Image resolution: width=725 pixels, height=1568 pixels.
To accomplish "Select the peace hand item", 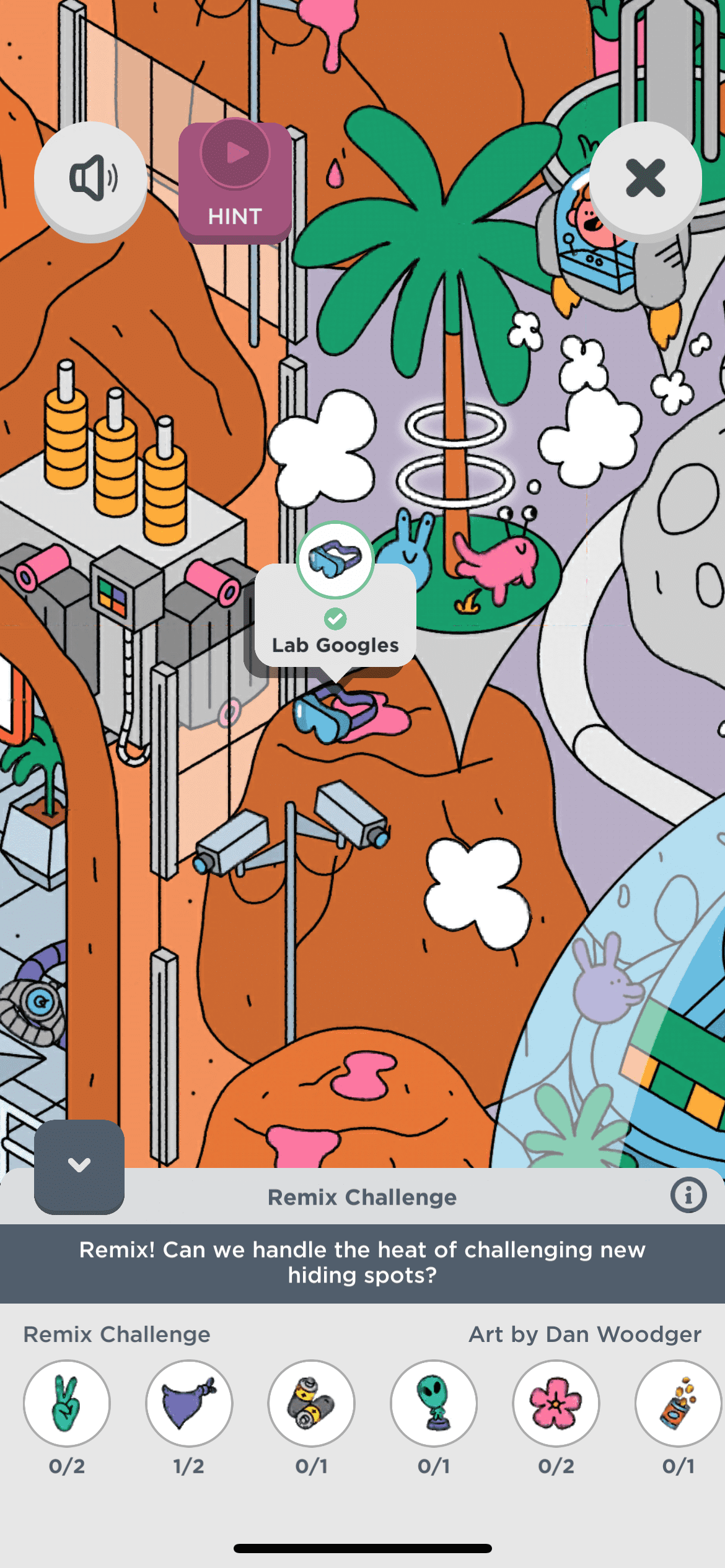I will pos(67,1403).
